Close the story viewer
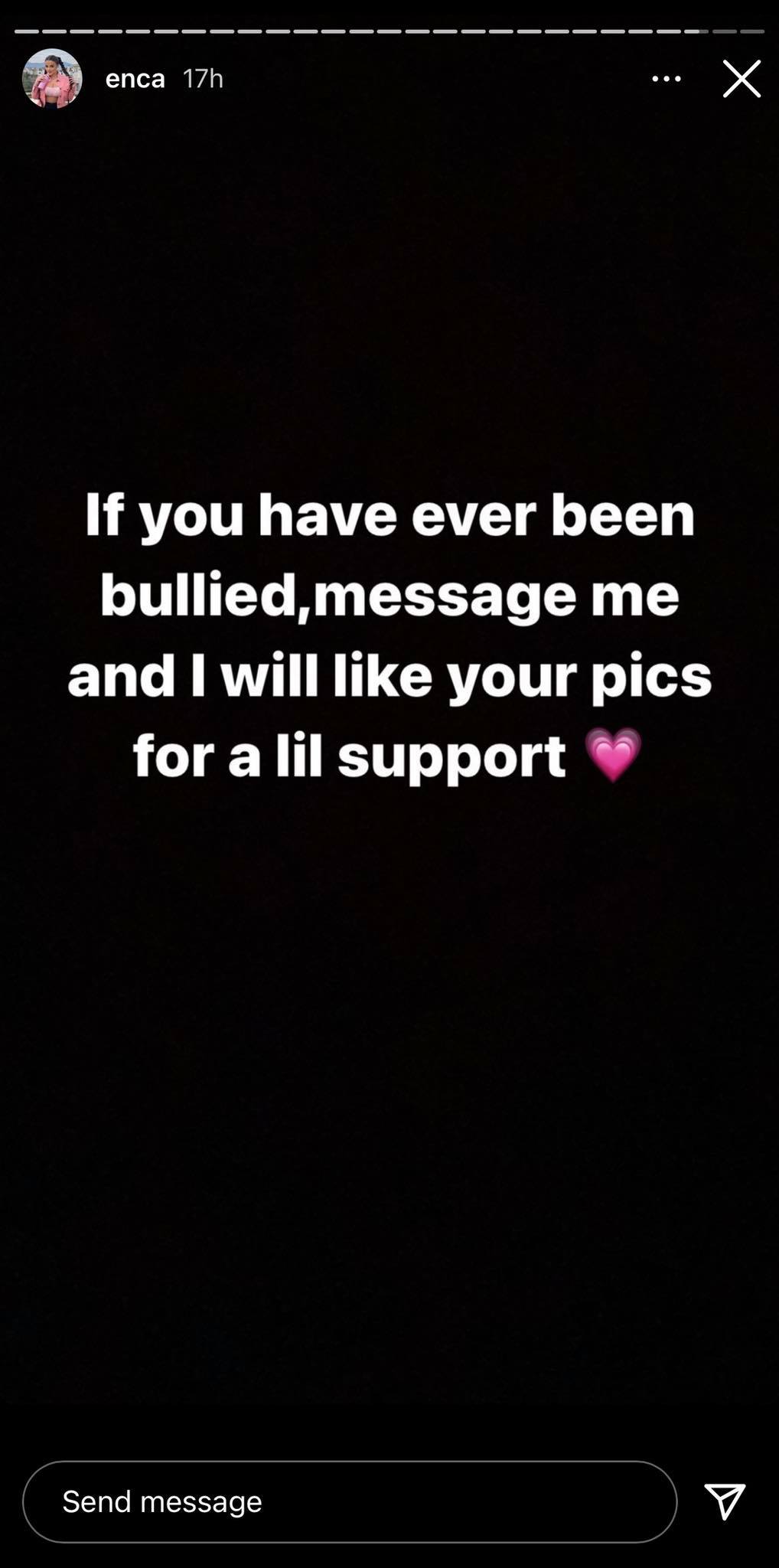 [x=741, y=79]
